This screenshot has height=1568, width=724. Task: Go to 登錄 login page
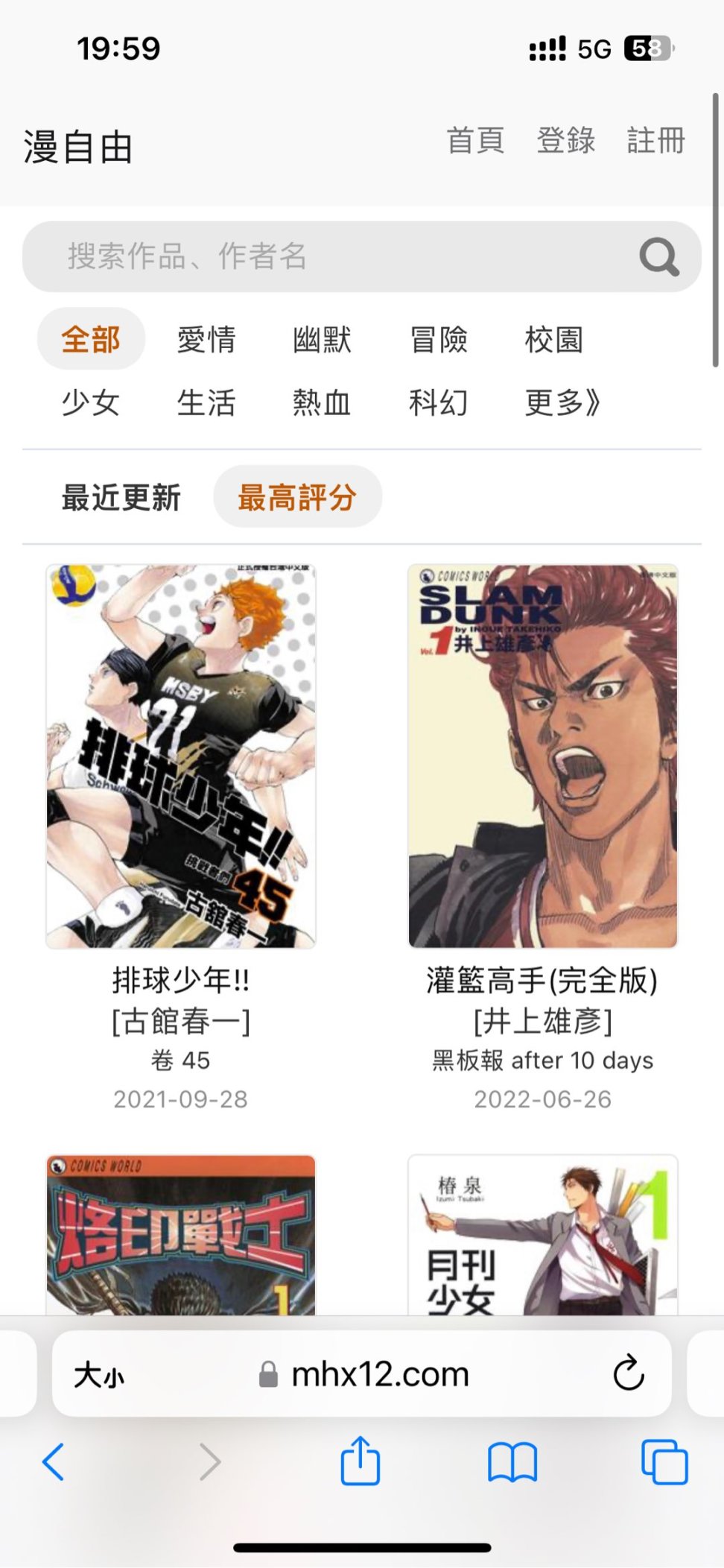pyautogui.click(x=565, y=140)
